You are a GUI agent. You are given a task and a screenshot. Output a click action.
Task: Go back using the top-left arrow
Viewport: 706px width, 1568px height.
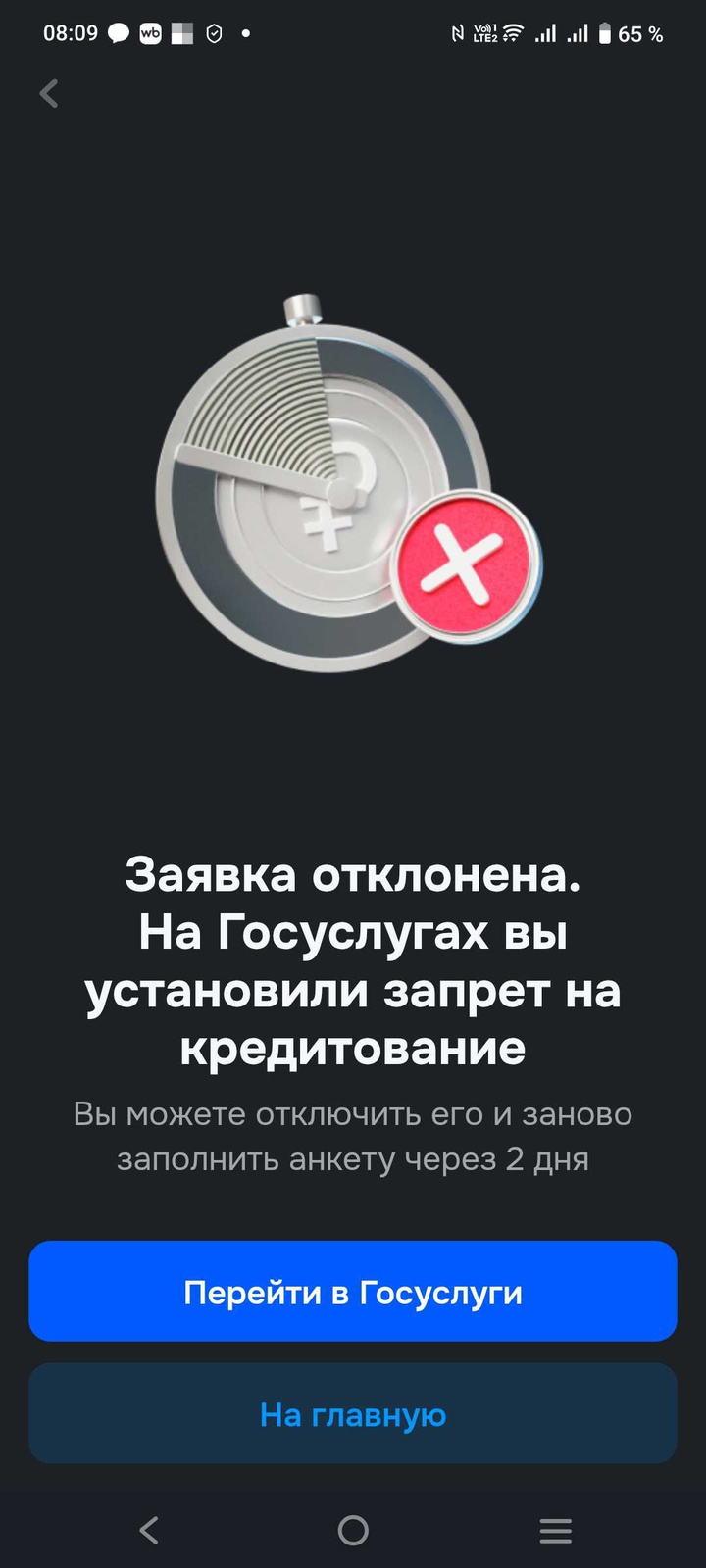49,94
